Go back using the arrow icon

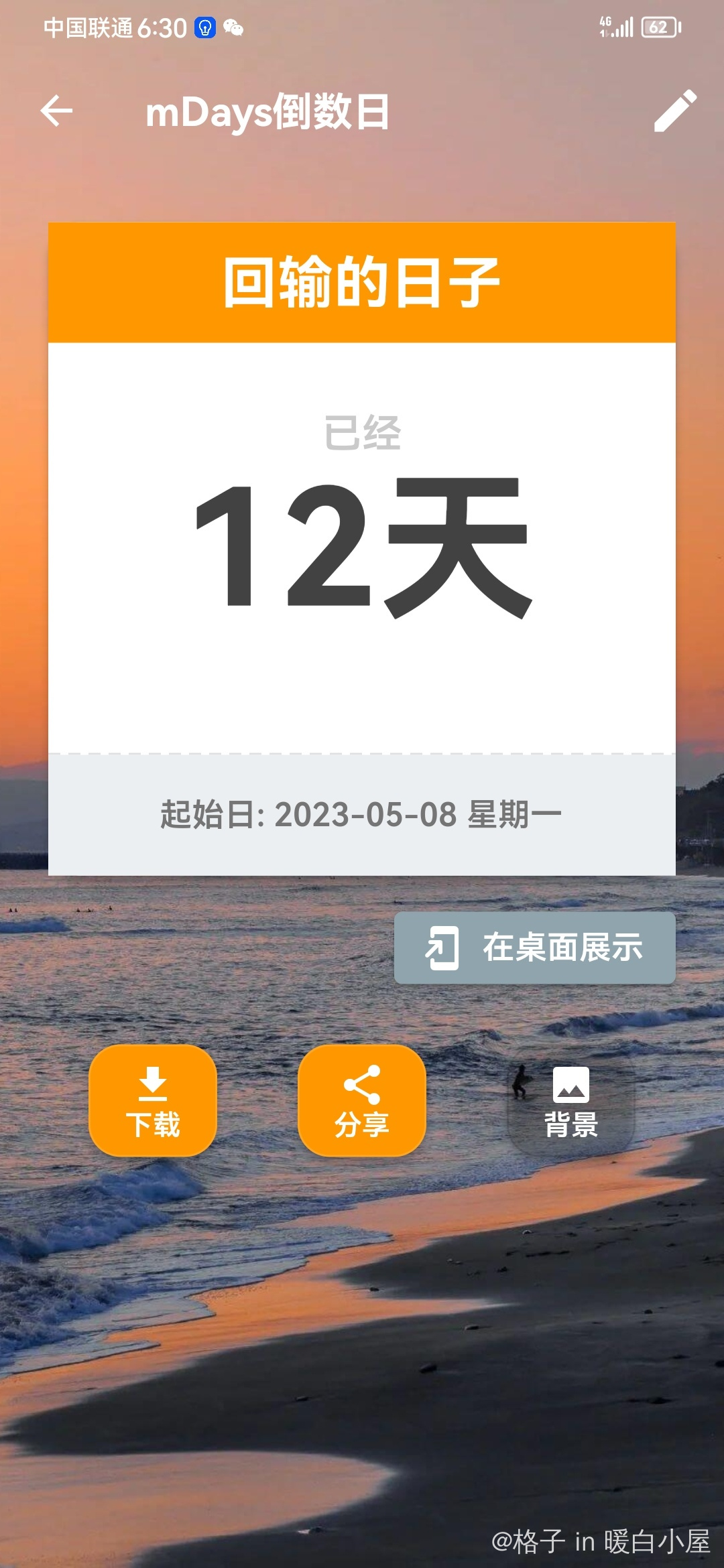56,111
